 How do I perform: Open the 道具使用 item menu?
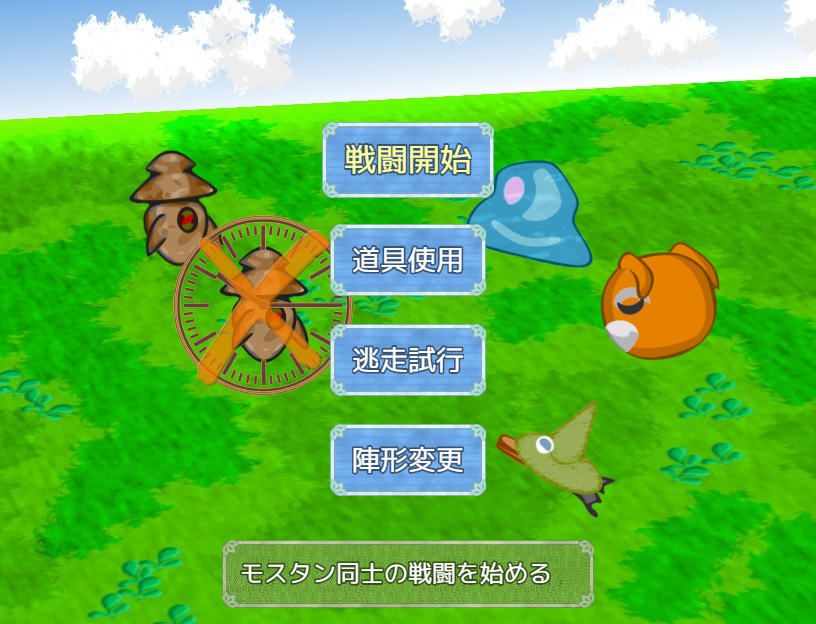coord(407,260)
